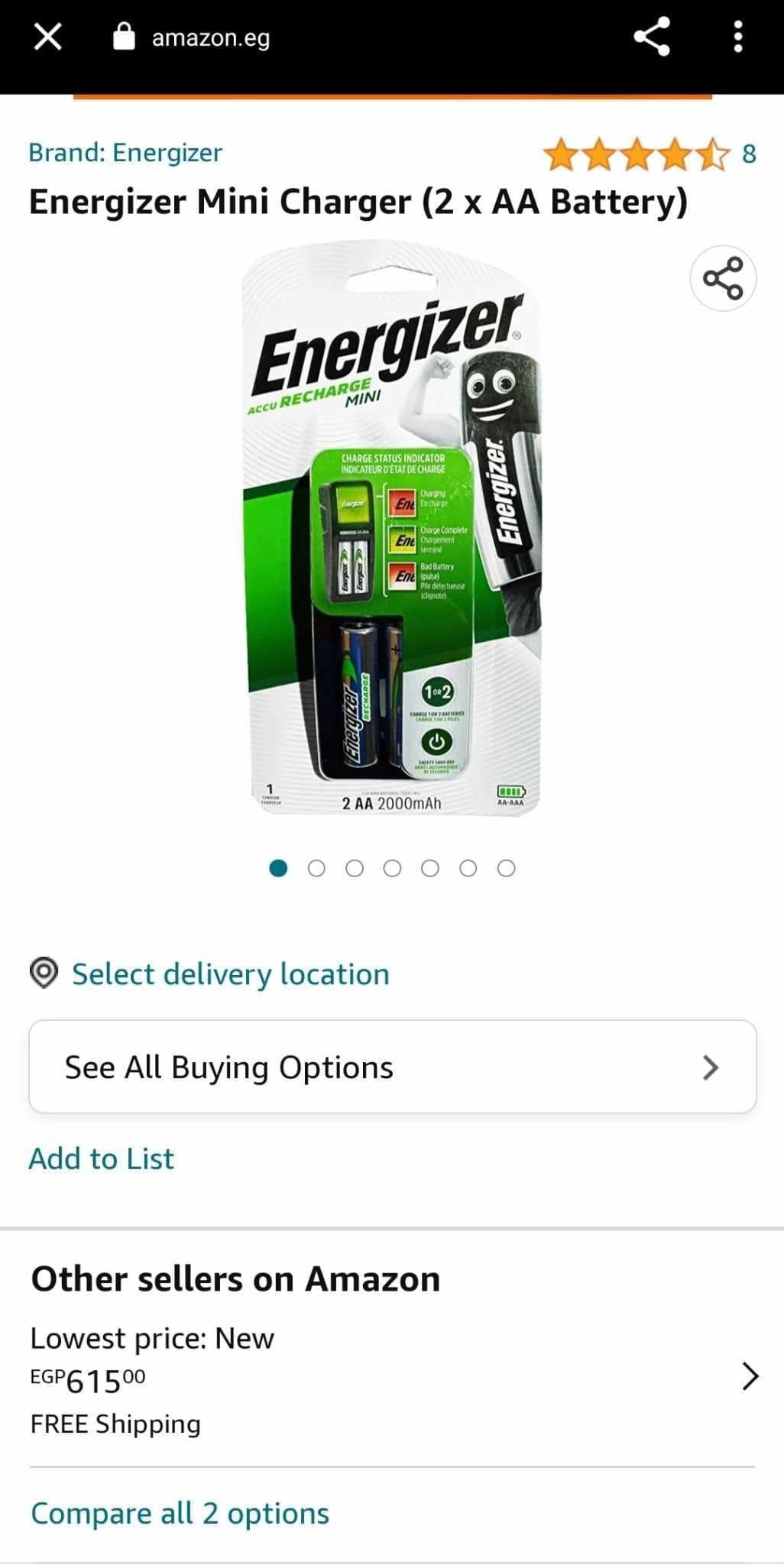
Task: Jump to the last image dot
Action: (506, 868)
